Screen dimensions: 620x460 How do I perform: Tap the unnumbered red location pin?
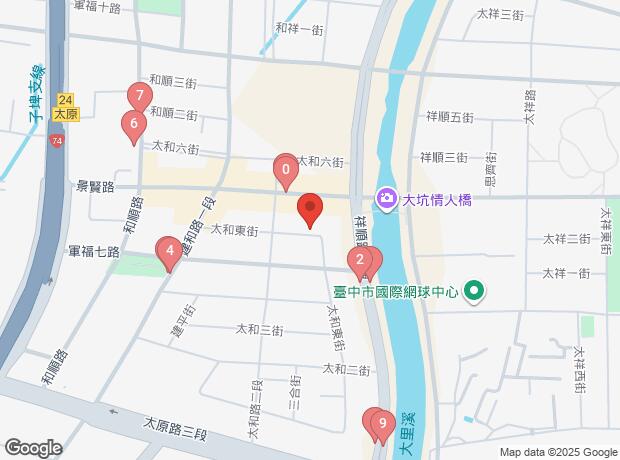(310, 210)
